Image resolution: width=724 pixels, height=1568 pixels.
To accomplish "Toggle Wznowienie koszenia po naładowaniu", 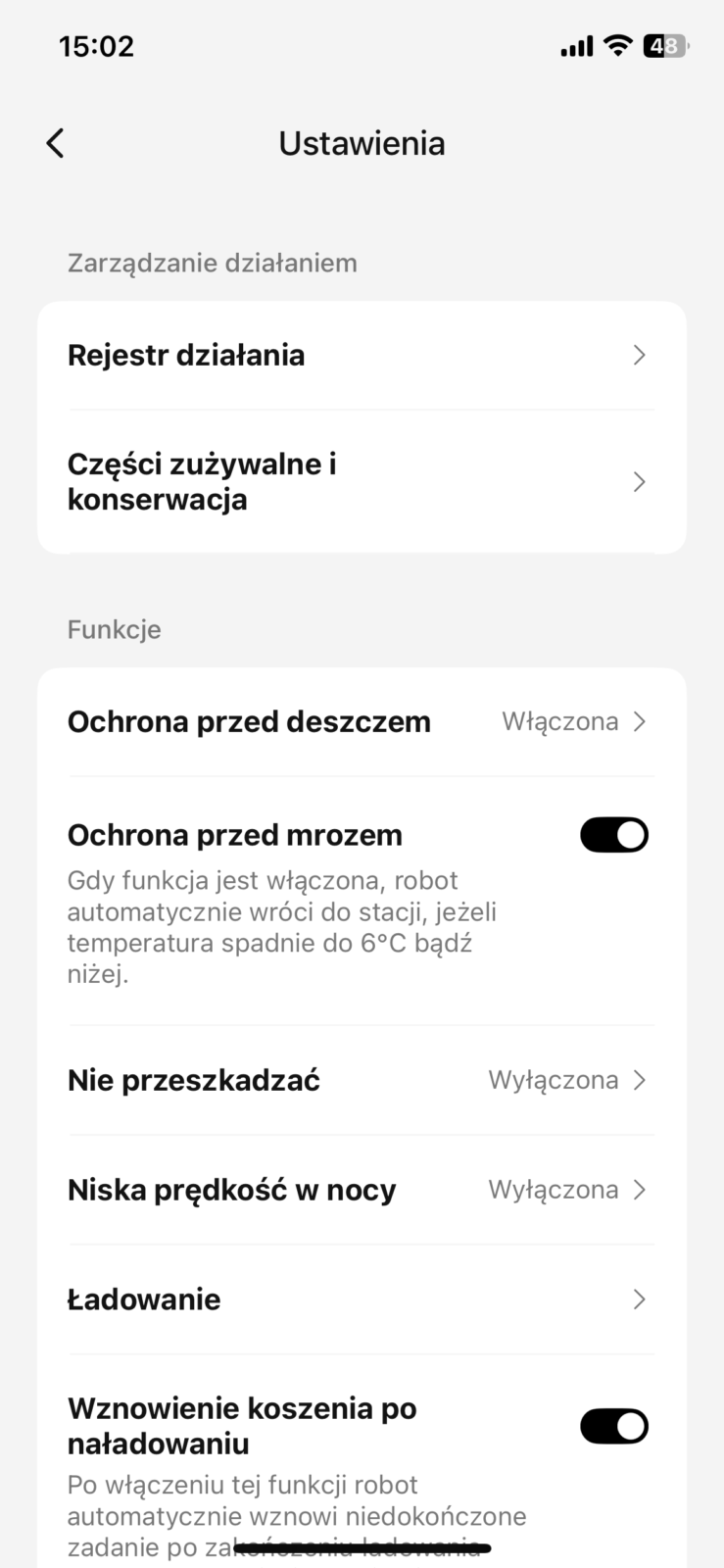I will point(613,1427).
